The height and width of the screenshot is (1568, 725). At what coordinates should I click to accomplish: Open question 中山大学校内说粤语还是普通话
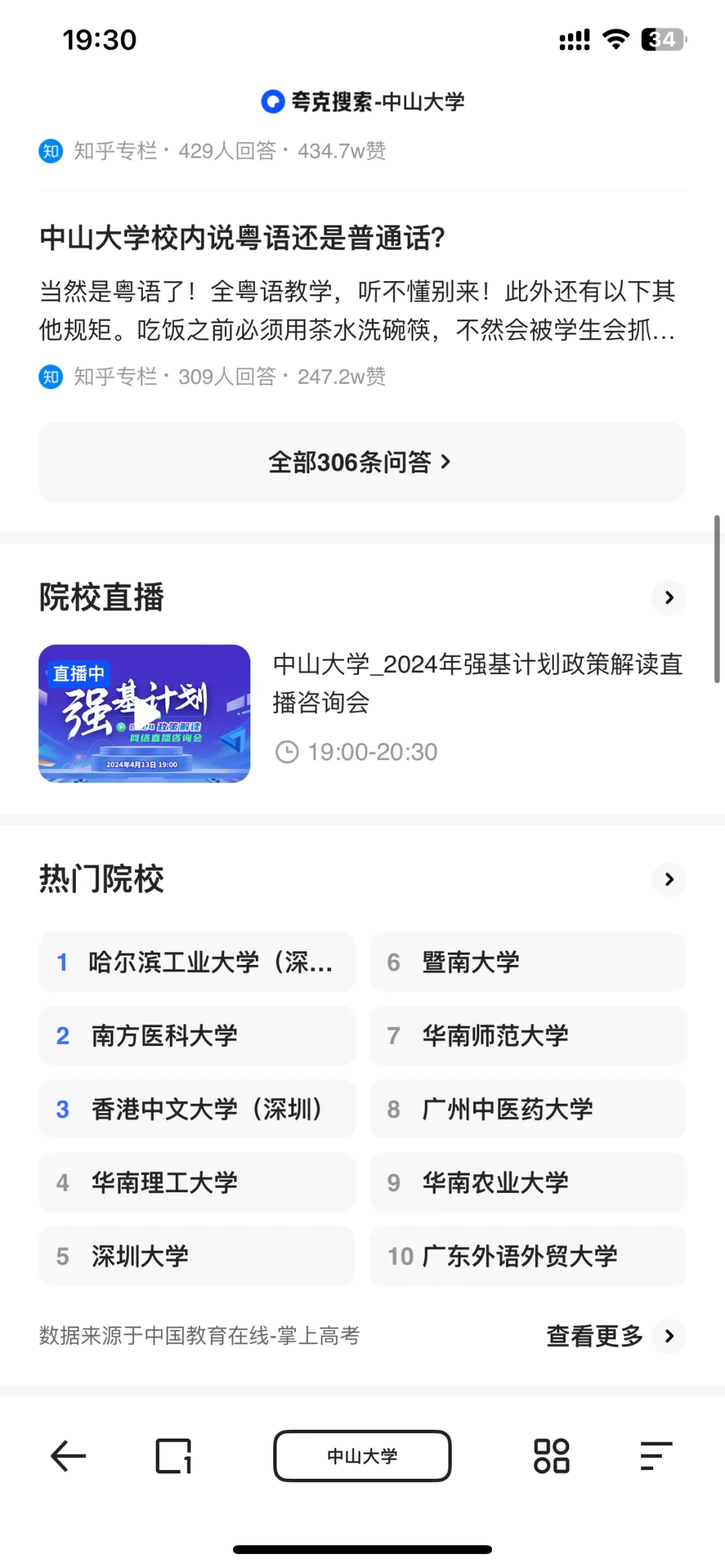click(x=243, y=238)
